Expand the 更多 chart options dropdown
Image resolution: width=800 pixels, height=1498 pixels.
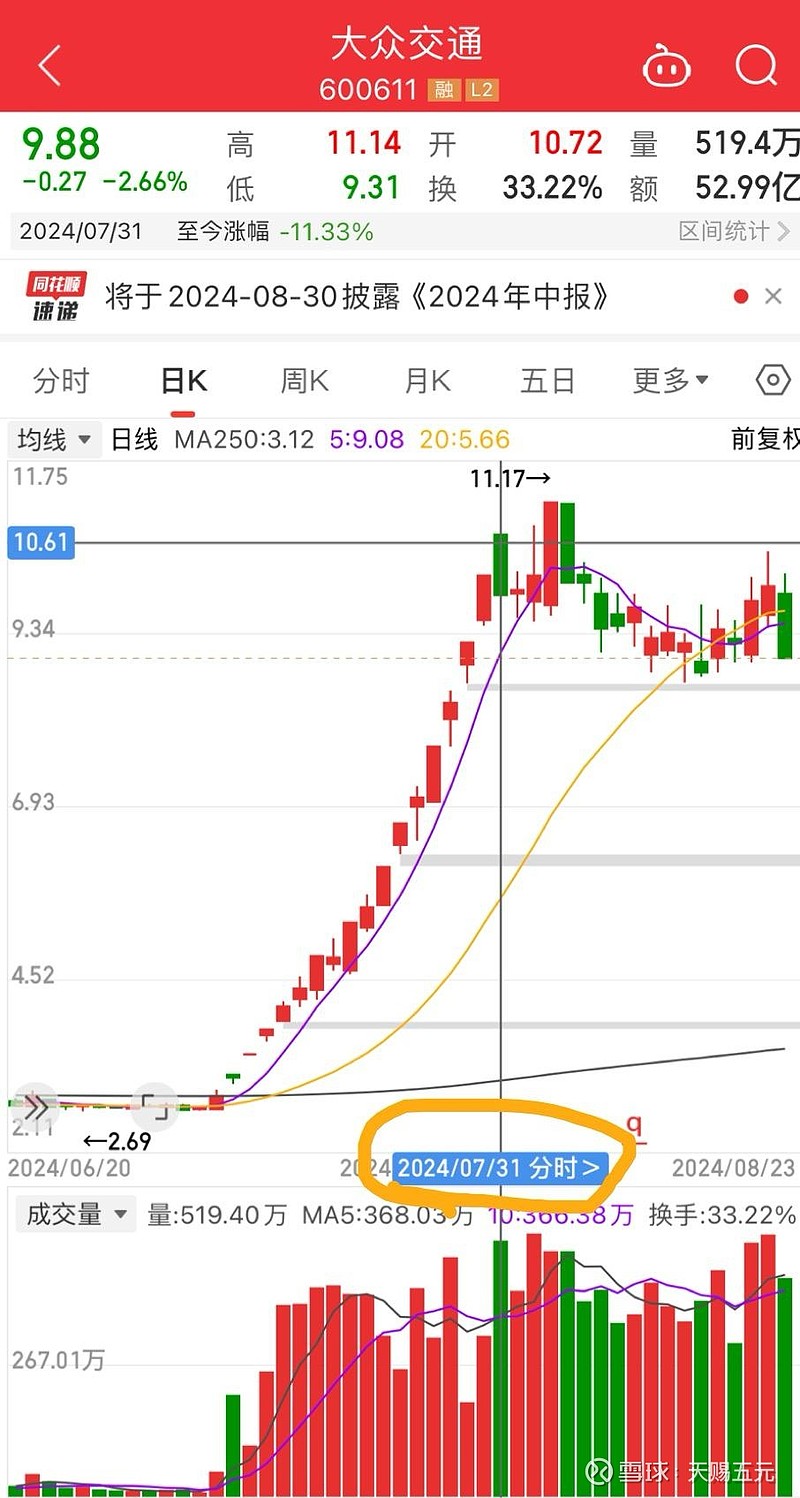point(671,381)
